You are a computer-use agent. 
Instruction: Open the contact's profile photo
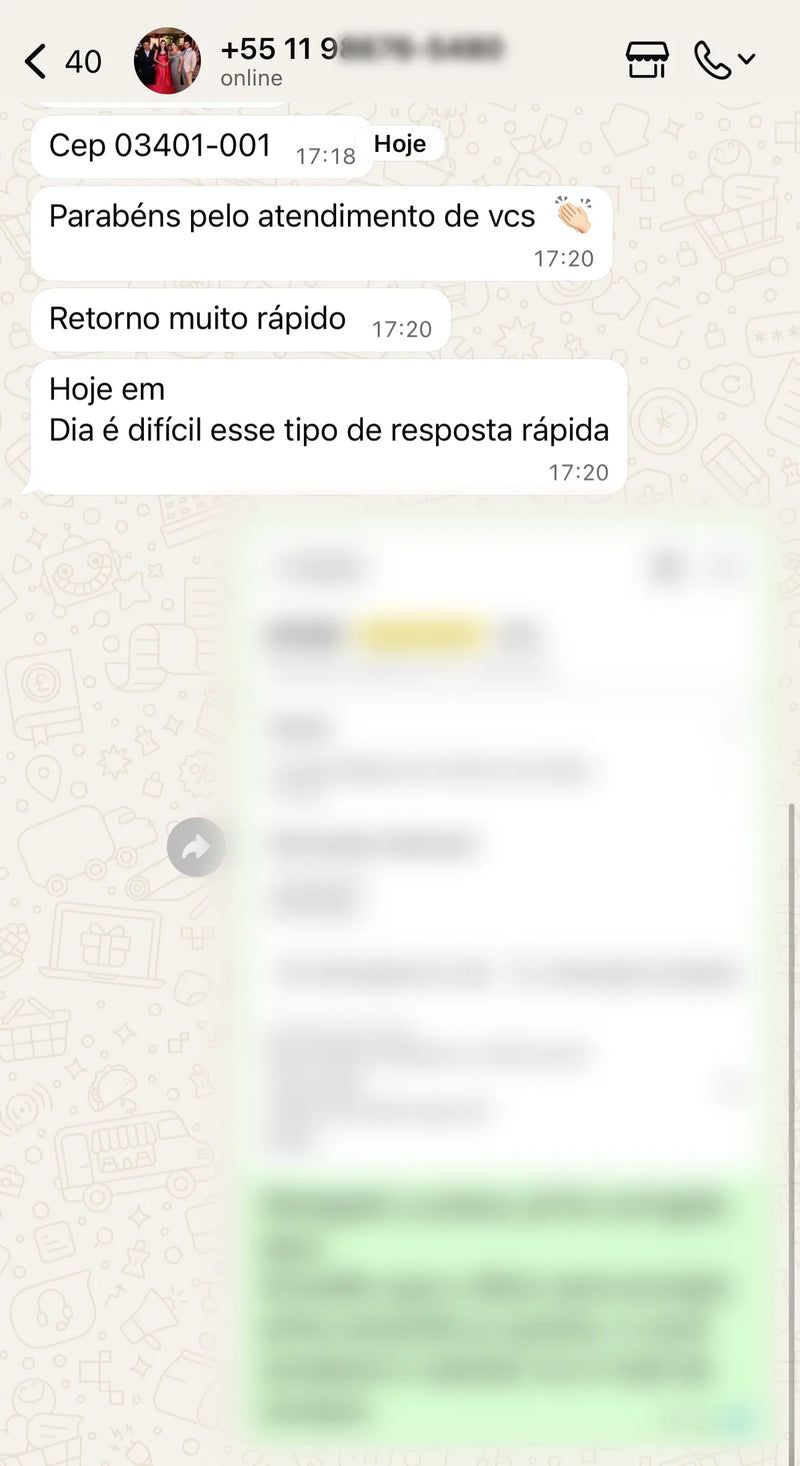tap(167, 60)
